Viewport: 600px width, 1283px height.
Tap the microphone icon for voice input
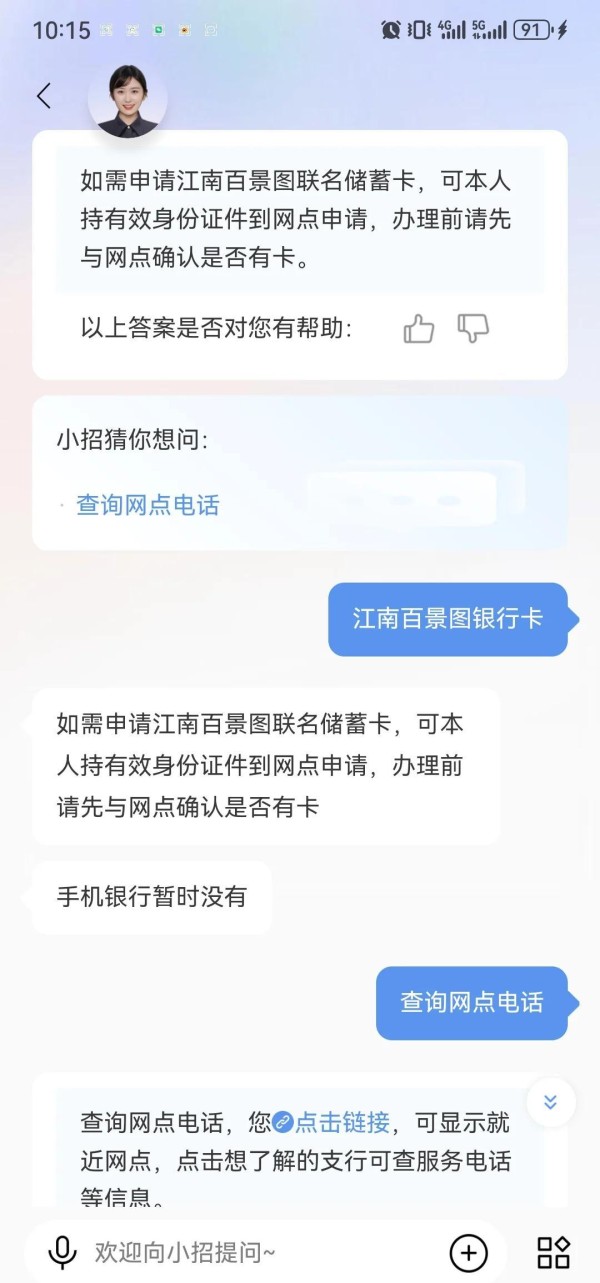point(63,1251)
